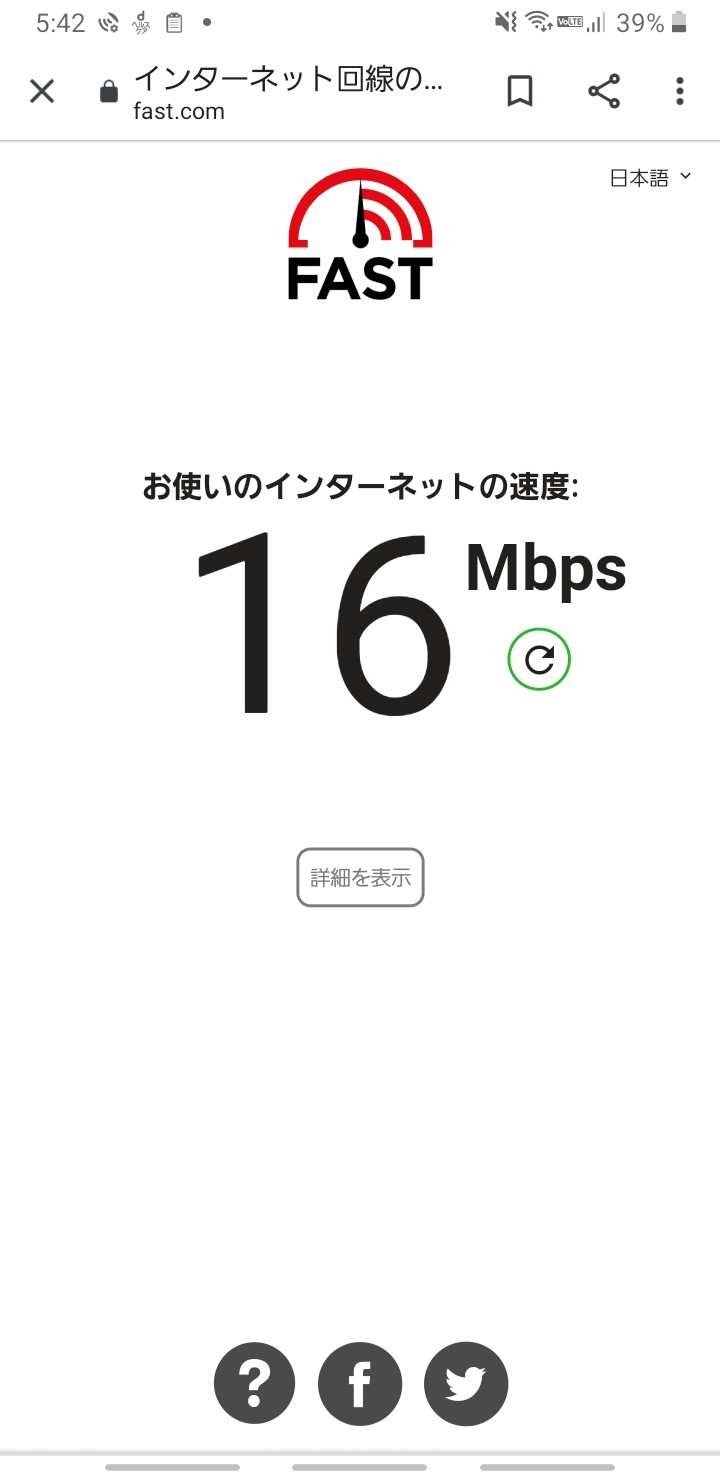Share result on Facebook
720x1480 pixels.
[x=360, y=1384]
